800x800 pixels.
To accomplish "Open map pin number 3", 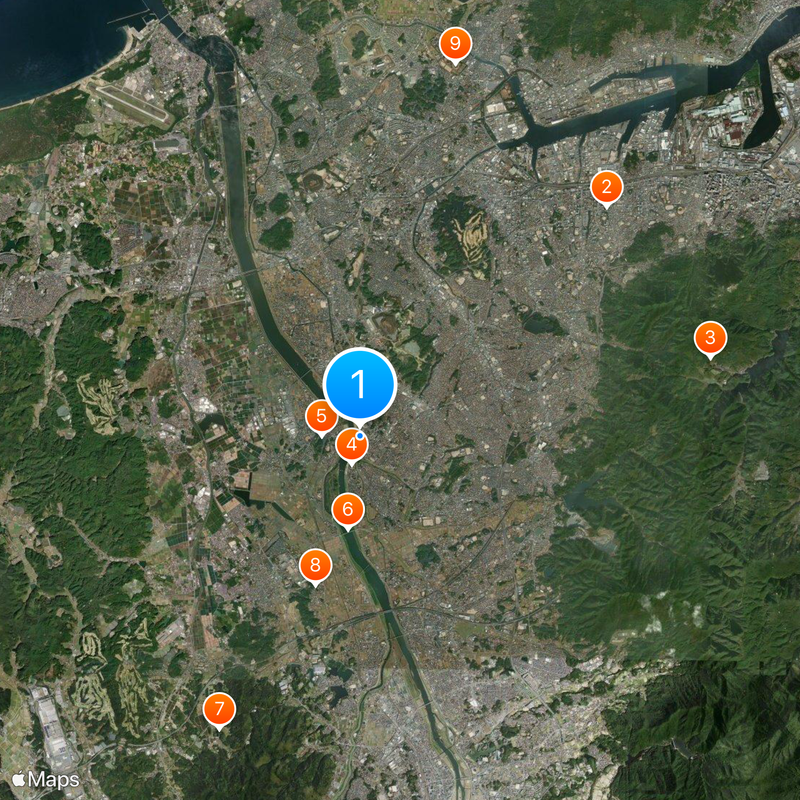I will [710, 338].
